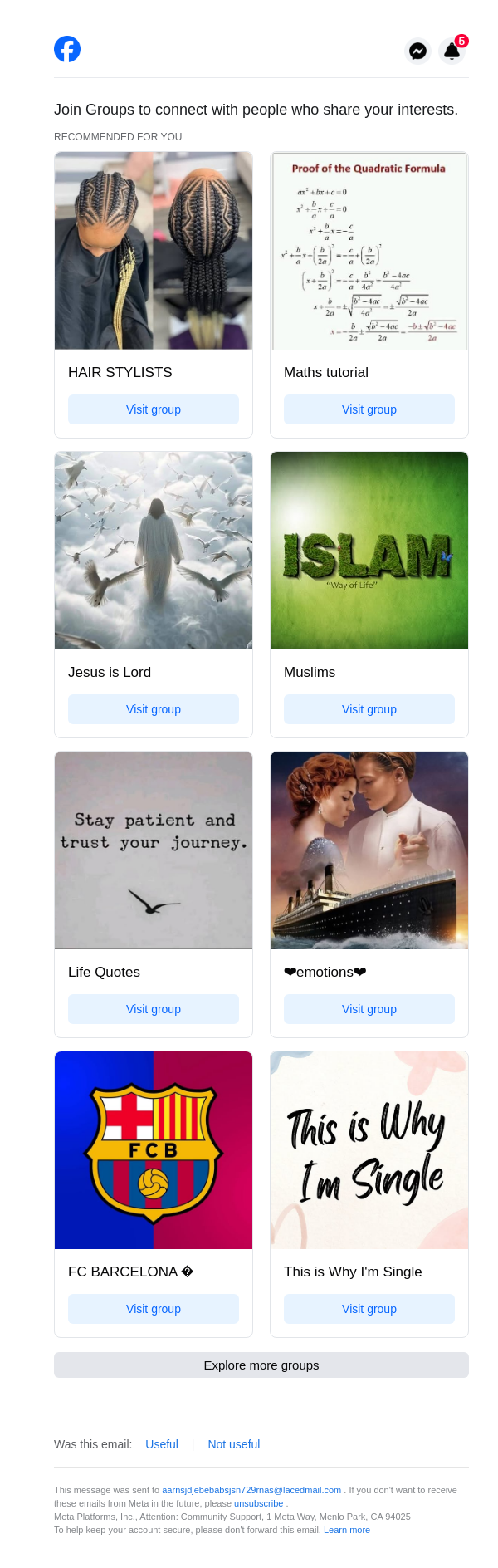This screenshot has width=498, height=1568.
Task: Visit the Maths tutorial group
Action: click(369, 409)
